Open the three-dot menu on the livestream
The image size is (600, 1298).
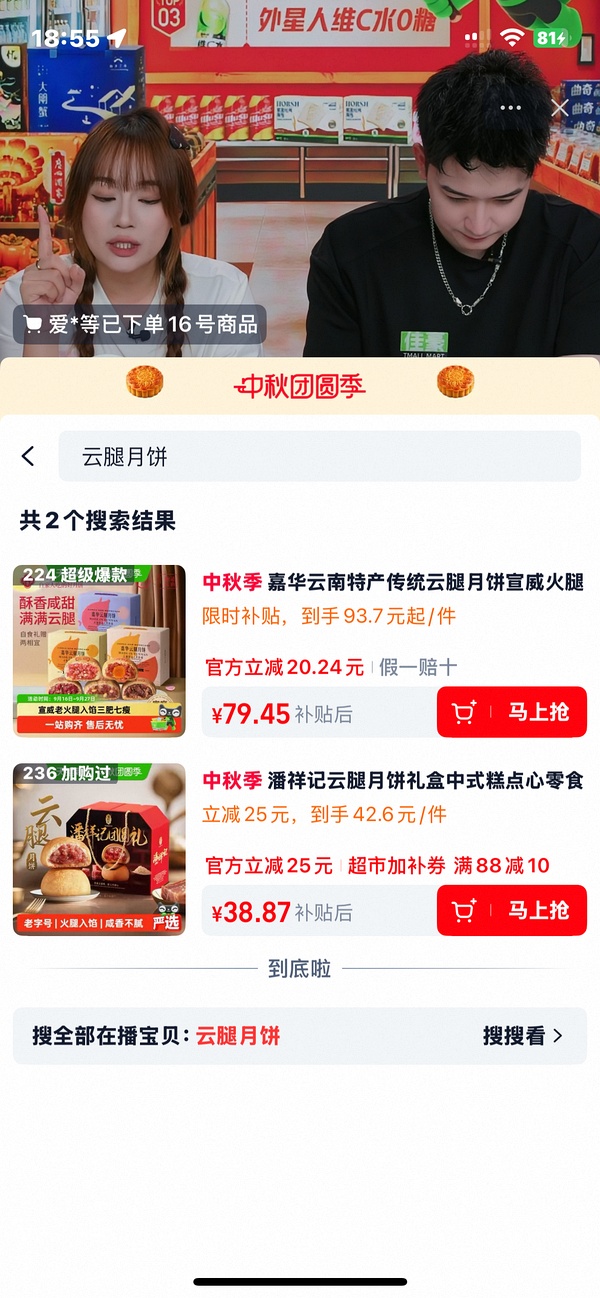[x=511, y=107]
